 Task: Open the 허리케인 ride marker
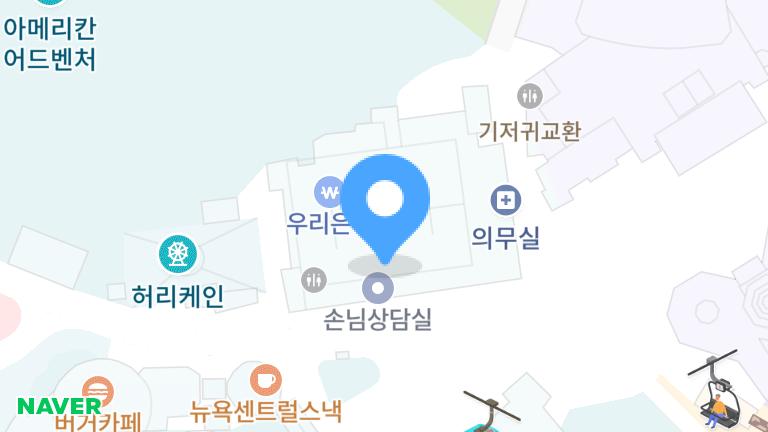click(179, 254)
